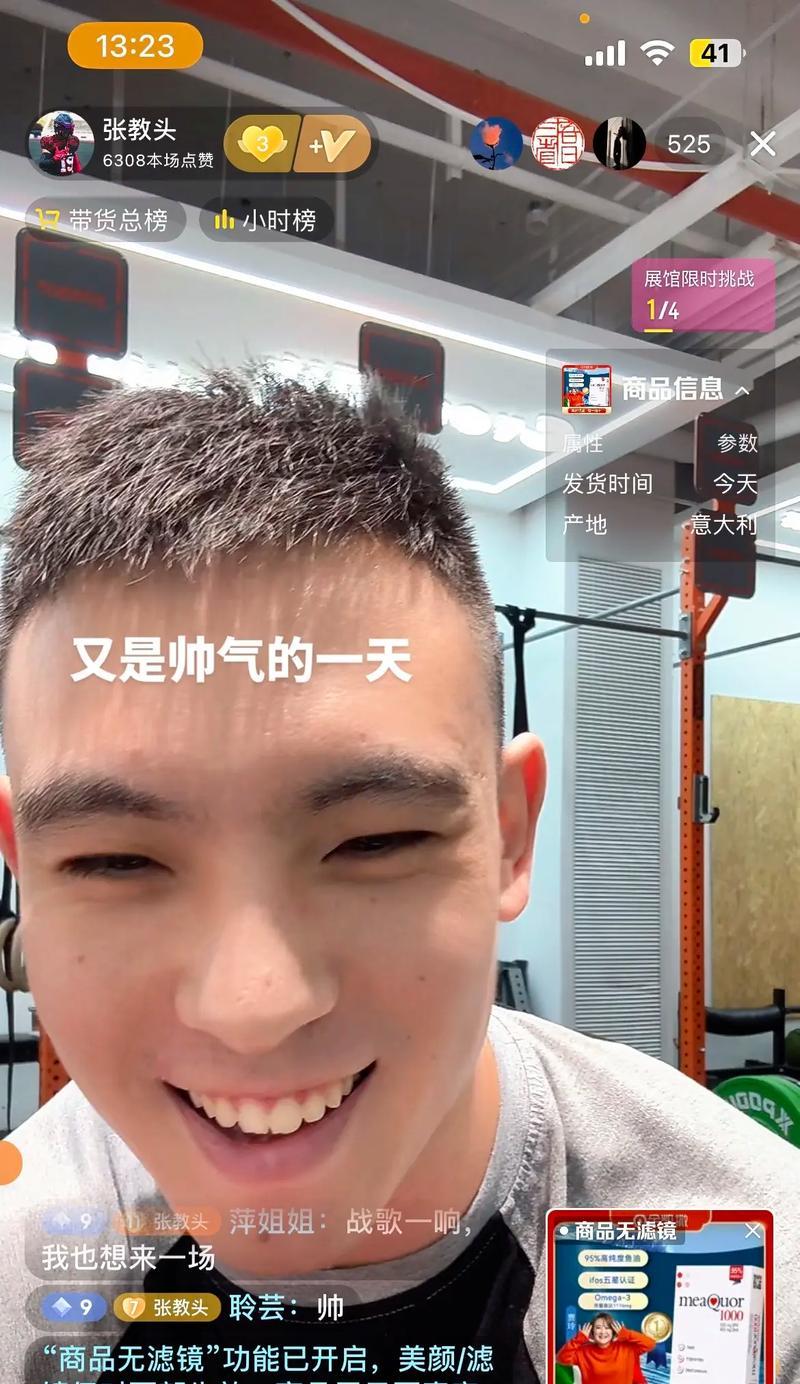Open 带货总榜 ranking

(x=104, y=220)
